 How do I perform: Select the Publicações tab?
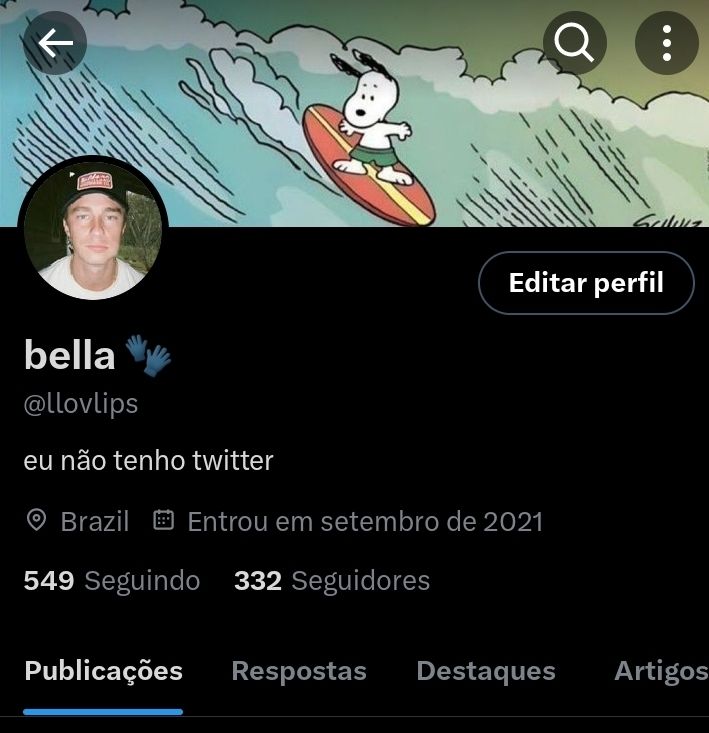pos(103,670)
